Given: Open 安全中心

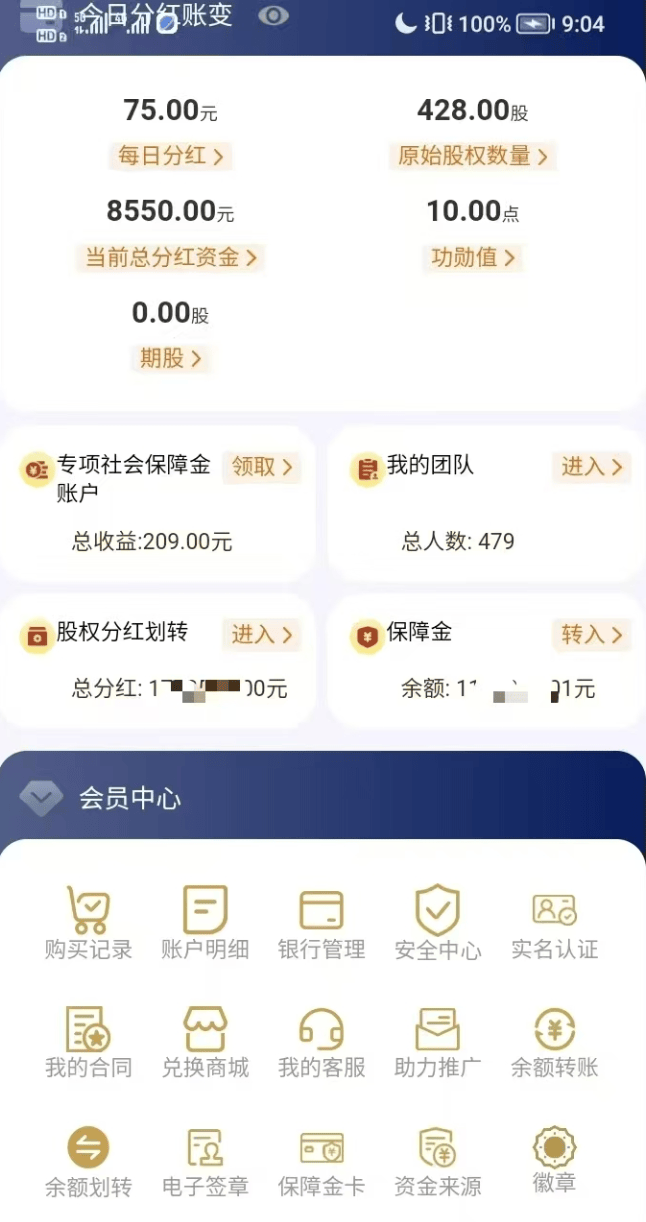Looking at the screenshot, I should coord(438,923).
